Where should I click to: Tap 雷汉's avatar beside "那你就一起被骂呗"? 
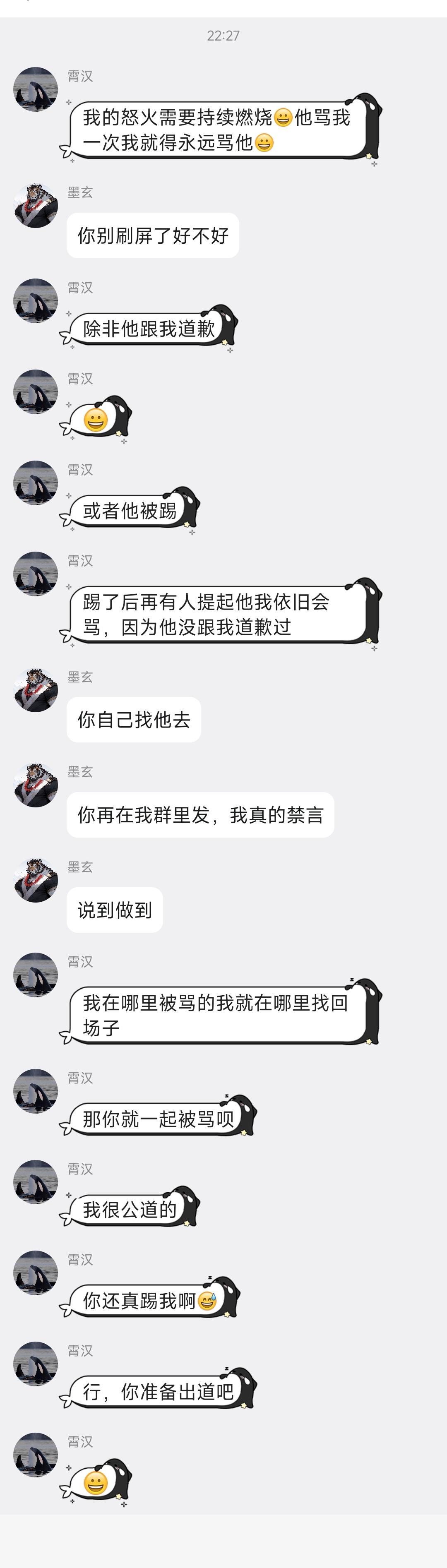35,1091
